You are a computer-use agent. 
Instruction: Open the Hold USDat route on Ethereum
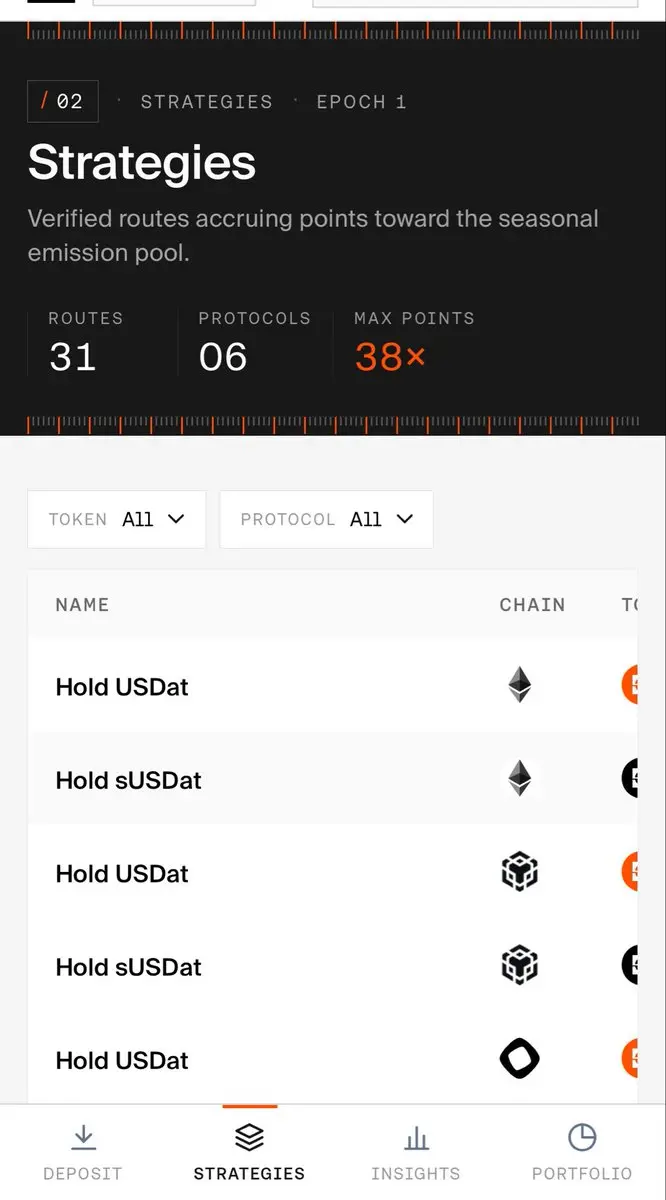click(x=333, y=686)
